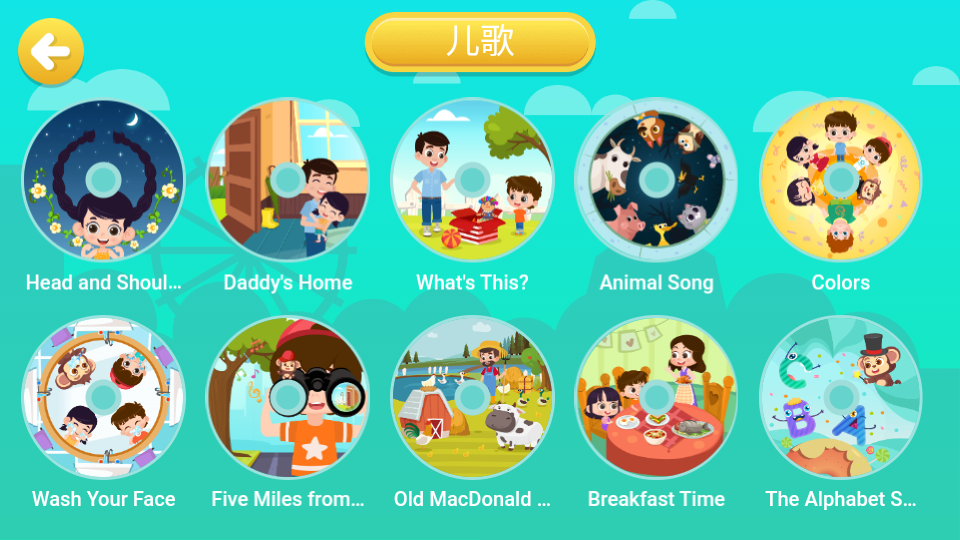Play the Daddy's Home song
960x540 pixels.
pos(288,180)
